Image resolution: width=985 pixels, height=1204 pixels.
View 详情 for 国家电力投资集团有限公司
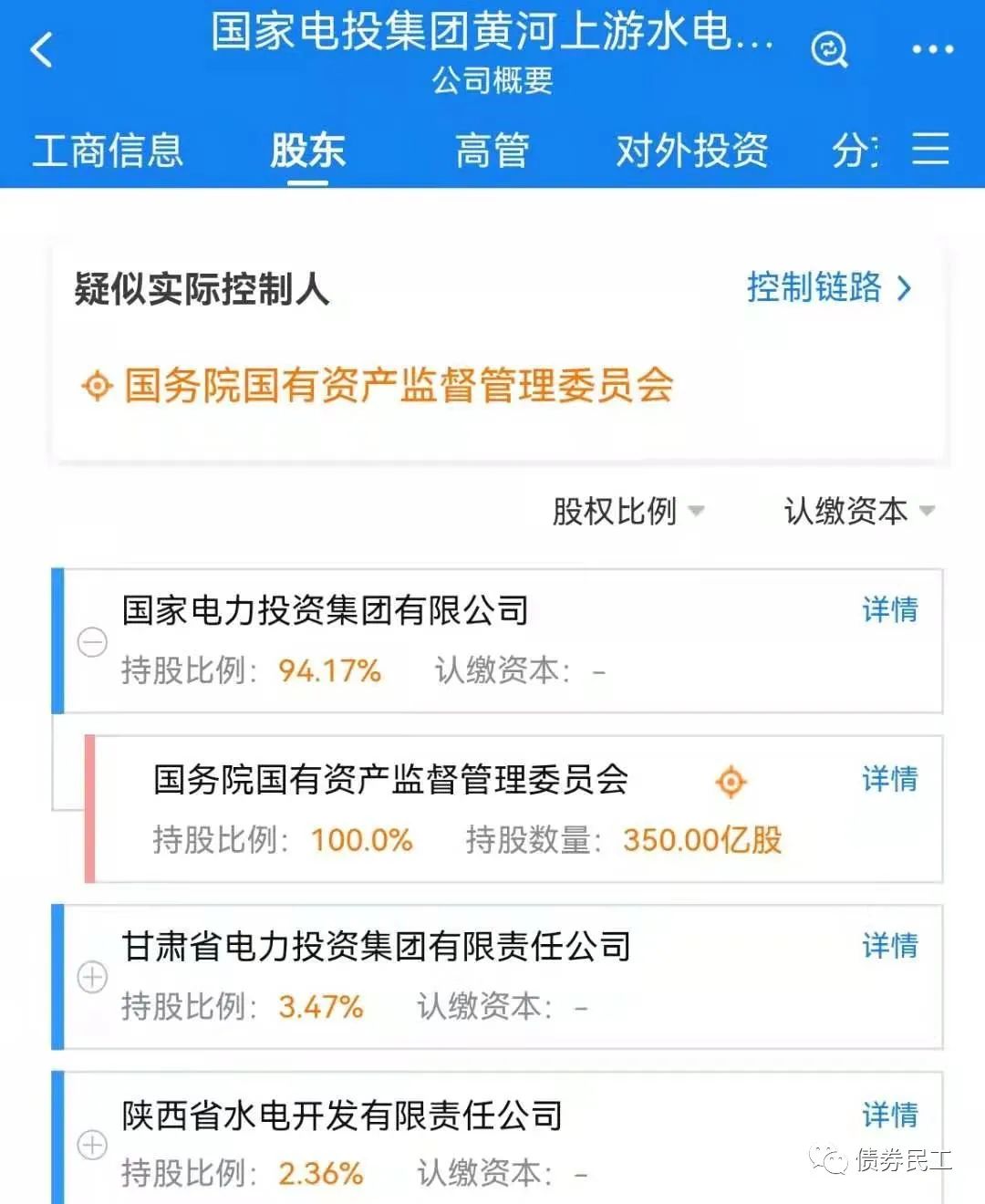coord(889,609)
